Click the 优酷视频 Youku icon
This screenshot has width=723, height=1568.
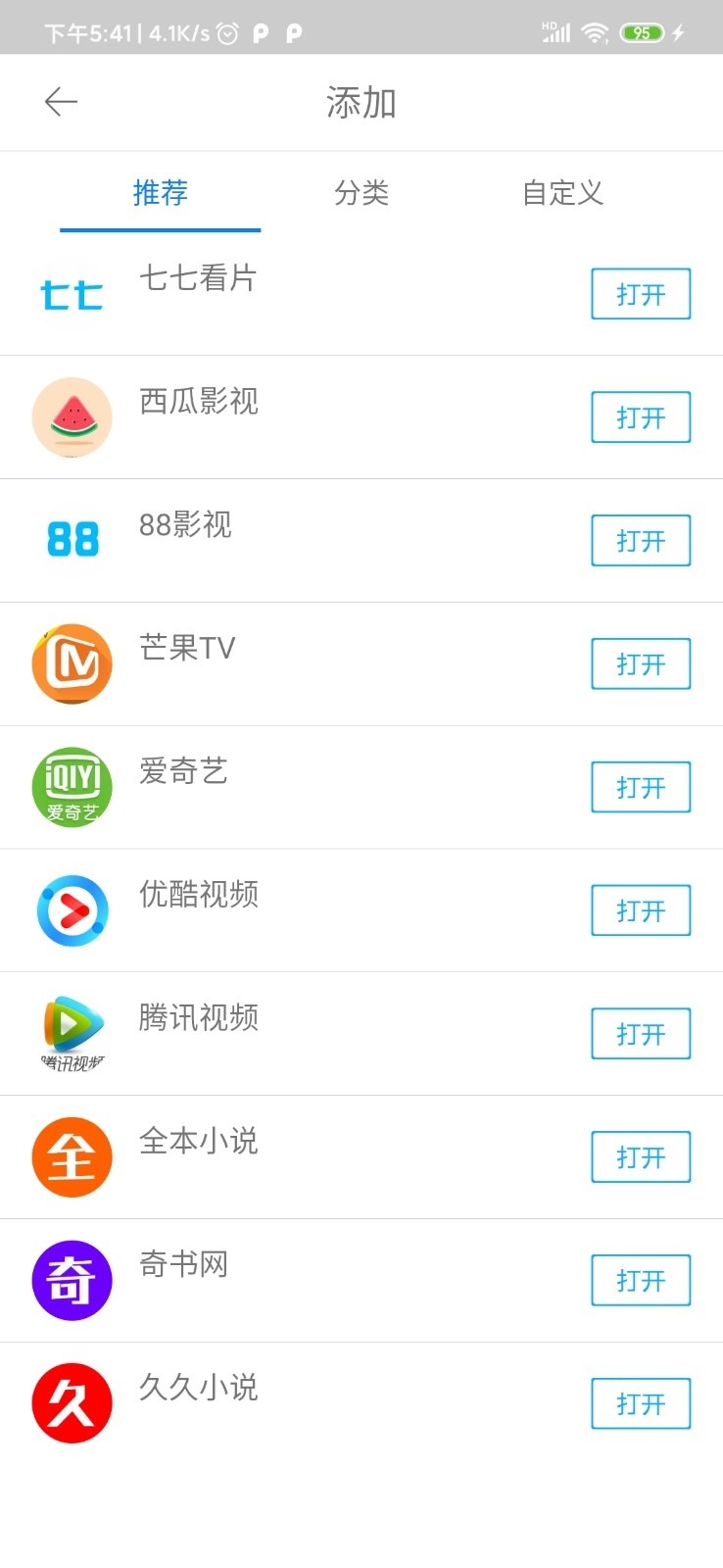[x=72, y=909]
